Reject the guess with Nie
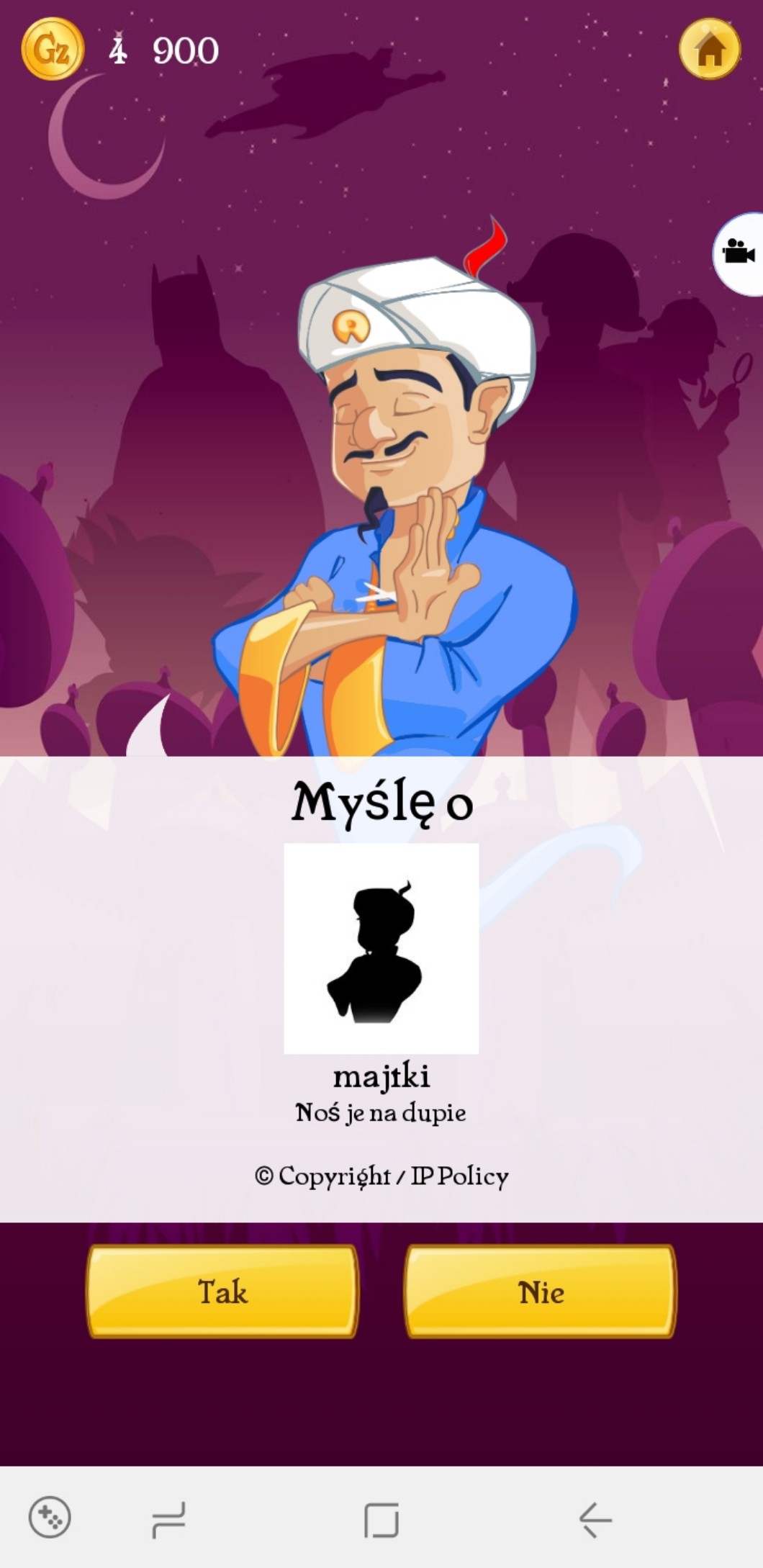This screenshot has width=763, height=1568. pyautogui.click(x=541, y=1291)
